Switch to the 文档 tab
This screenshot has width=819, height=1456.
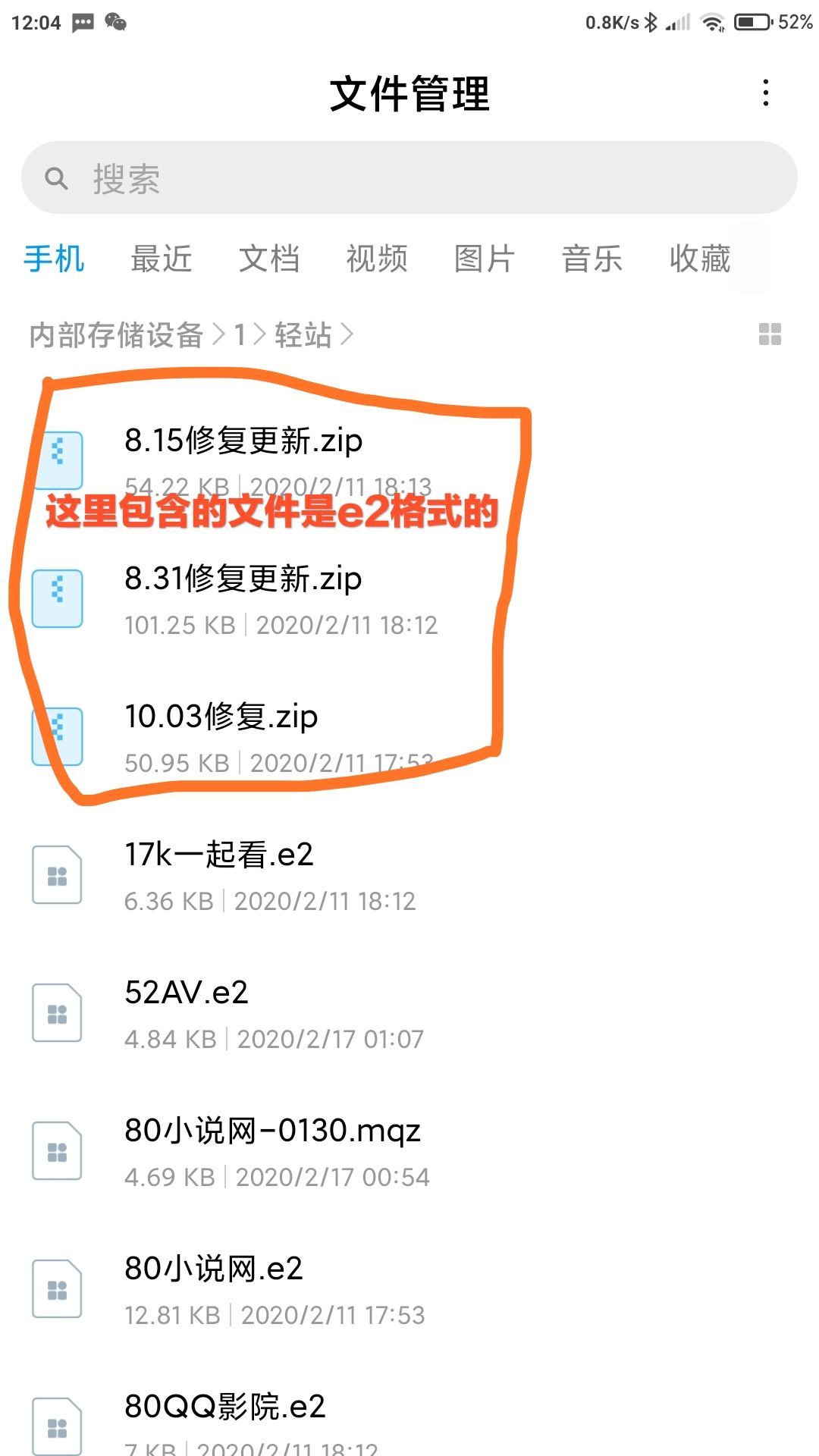coord(269,259)
